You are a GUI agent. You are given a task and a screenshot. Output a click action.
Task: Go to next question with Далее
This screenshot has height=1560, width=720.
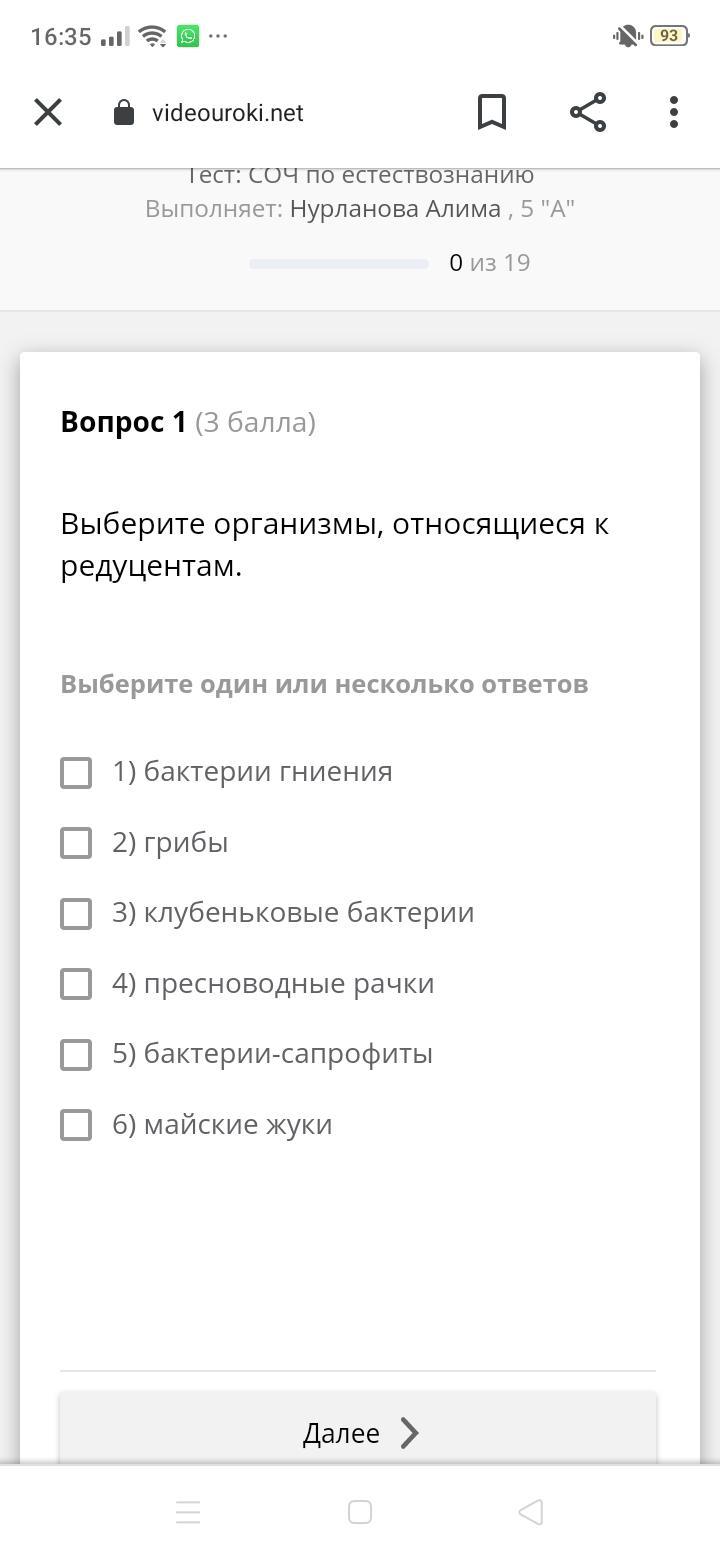358,1432
